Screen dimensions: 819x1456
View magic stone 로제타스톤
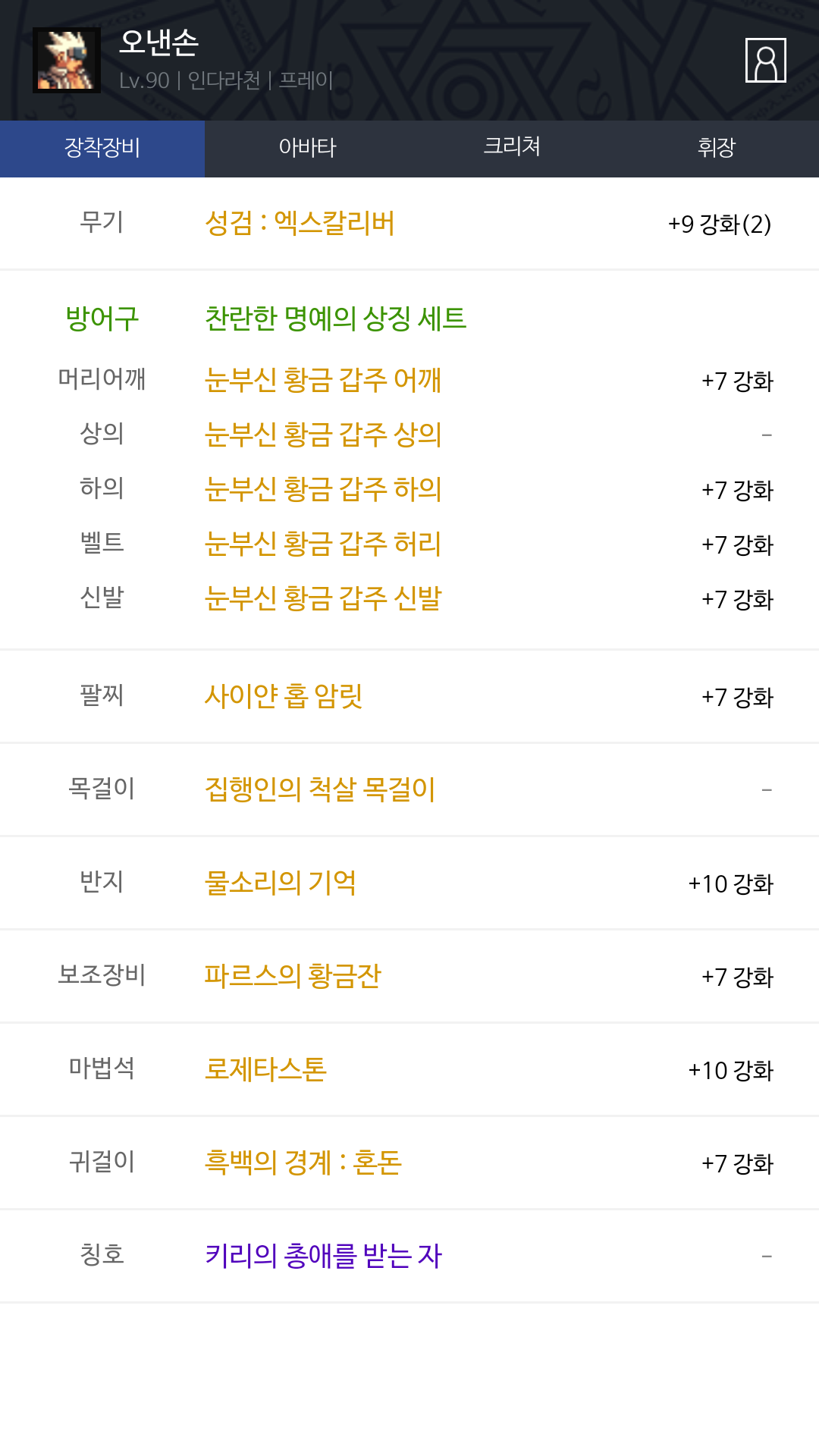(x=265, y=1069)
